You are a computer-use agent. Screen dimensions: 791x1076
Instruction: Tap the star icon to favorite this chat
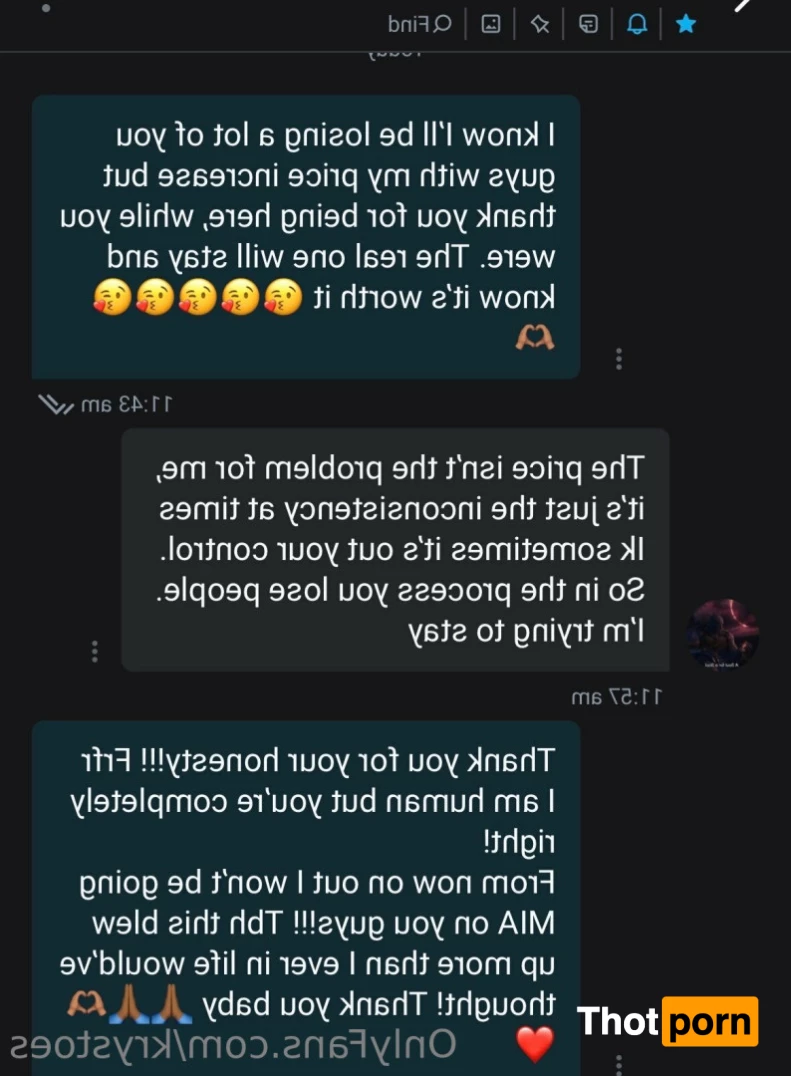tap(685, 24)
